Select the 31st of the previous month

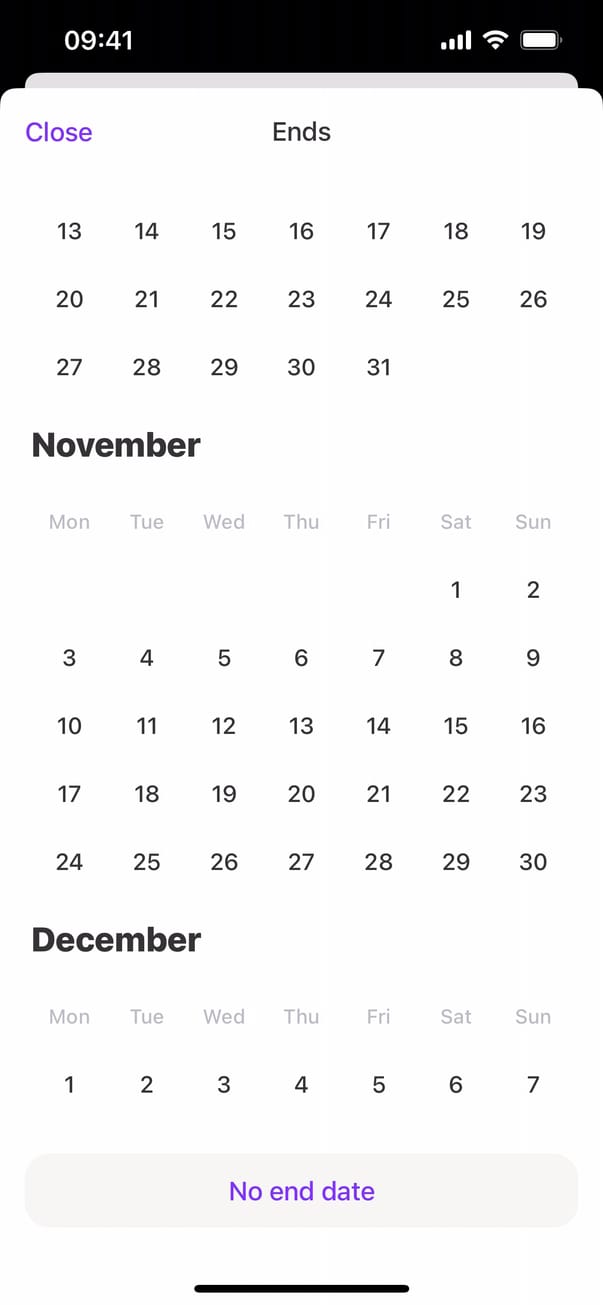coord(378,367)
